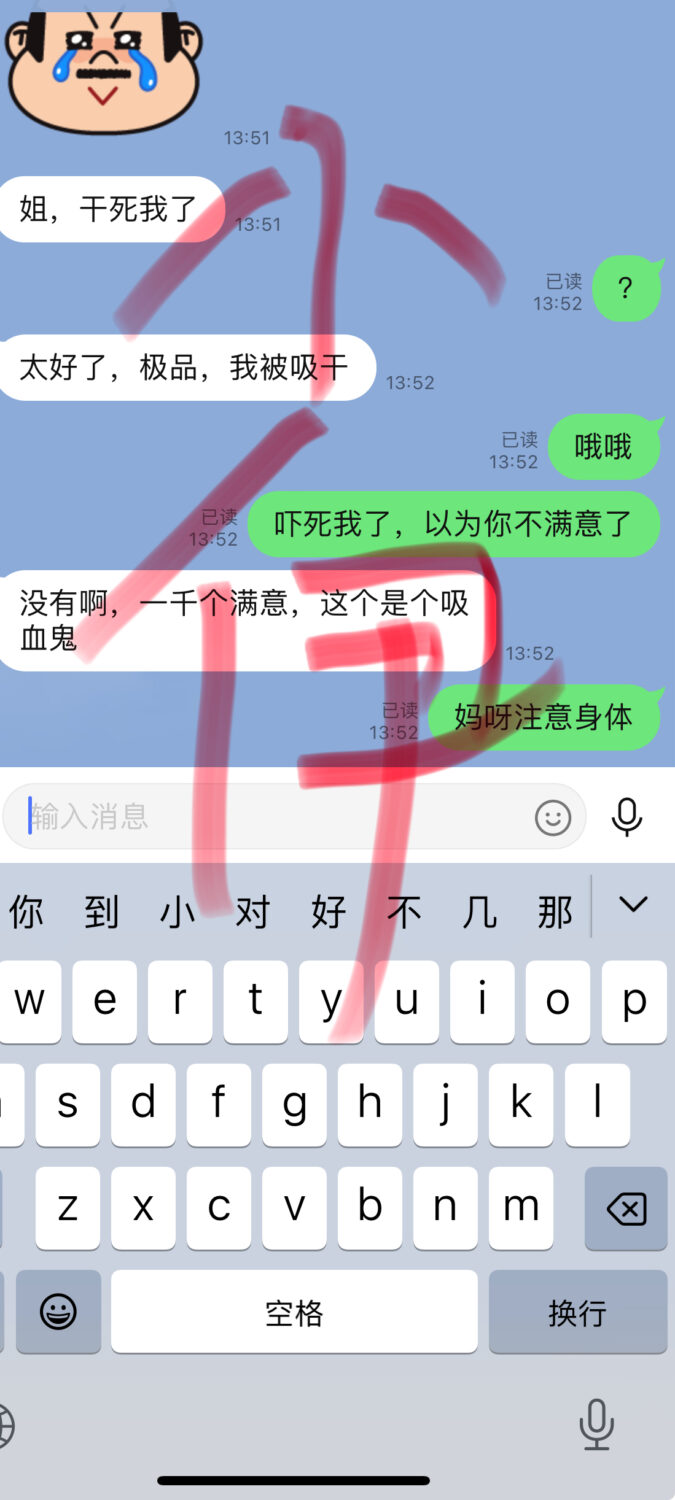
Task: Type the letter g key
Action: [294, 1104]
